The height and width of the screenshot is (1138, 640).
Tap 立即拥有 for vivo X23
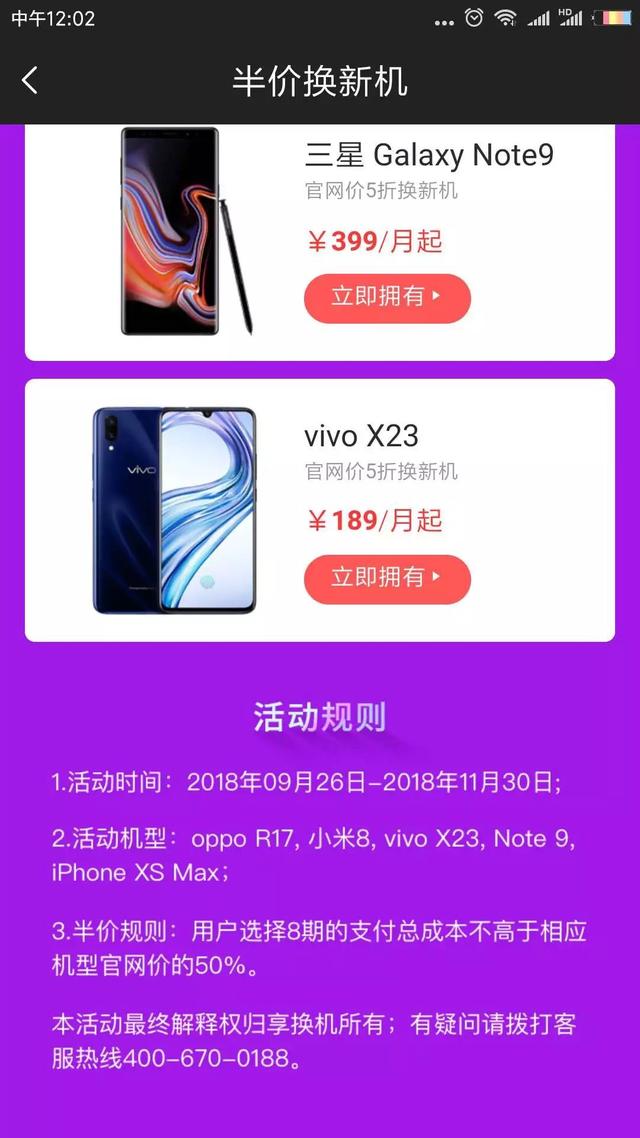pyautogui.click(x=387, y=579)
